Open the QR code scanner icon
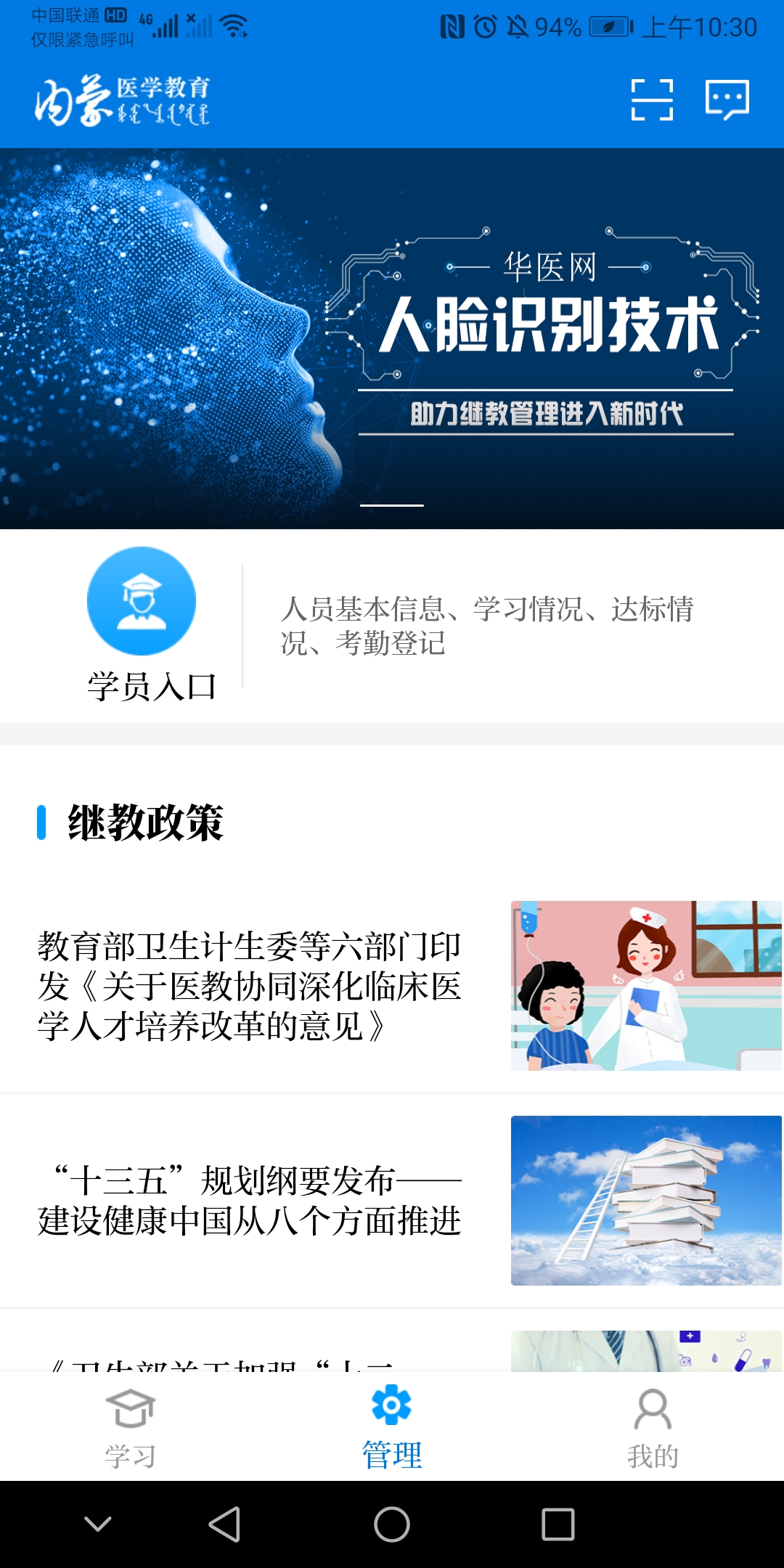 click(651, 100)
